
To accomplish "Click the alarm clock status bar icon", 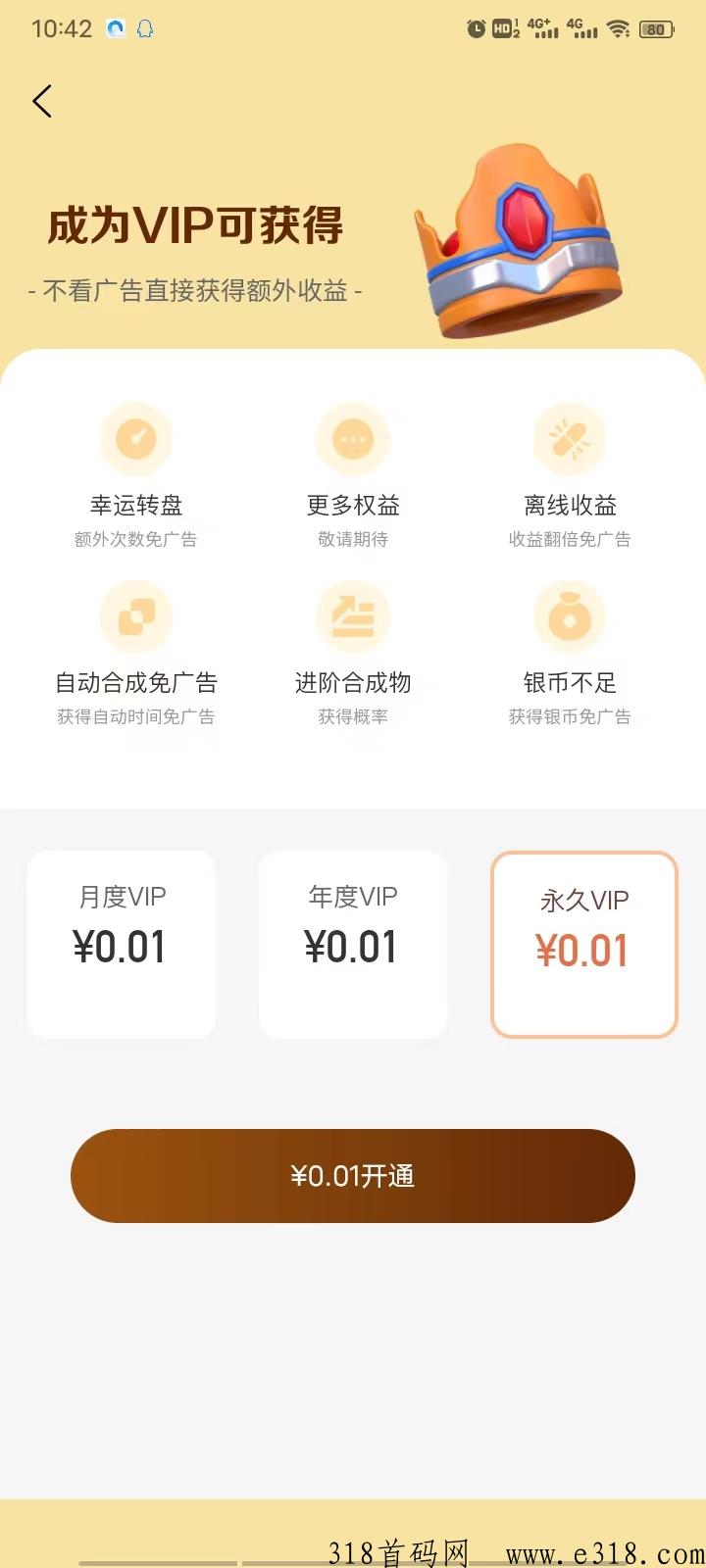I will [474, 27].
